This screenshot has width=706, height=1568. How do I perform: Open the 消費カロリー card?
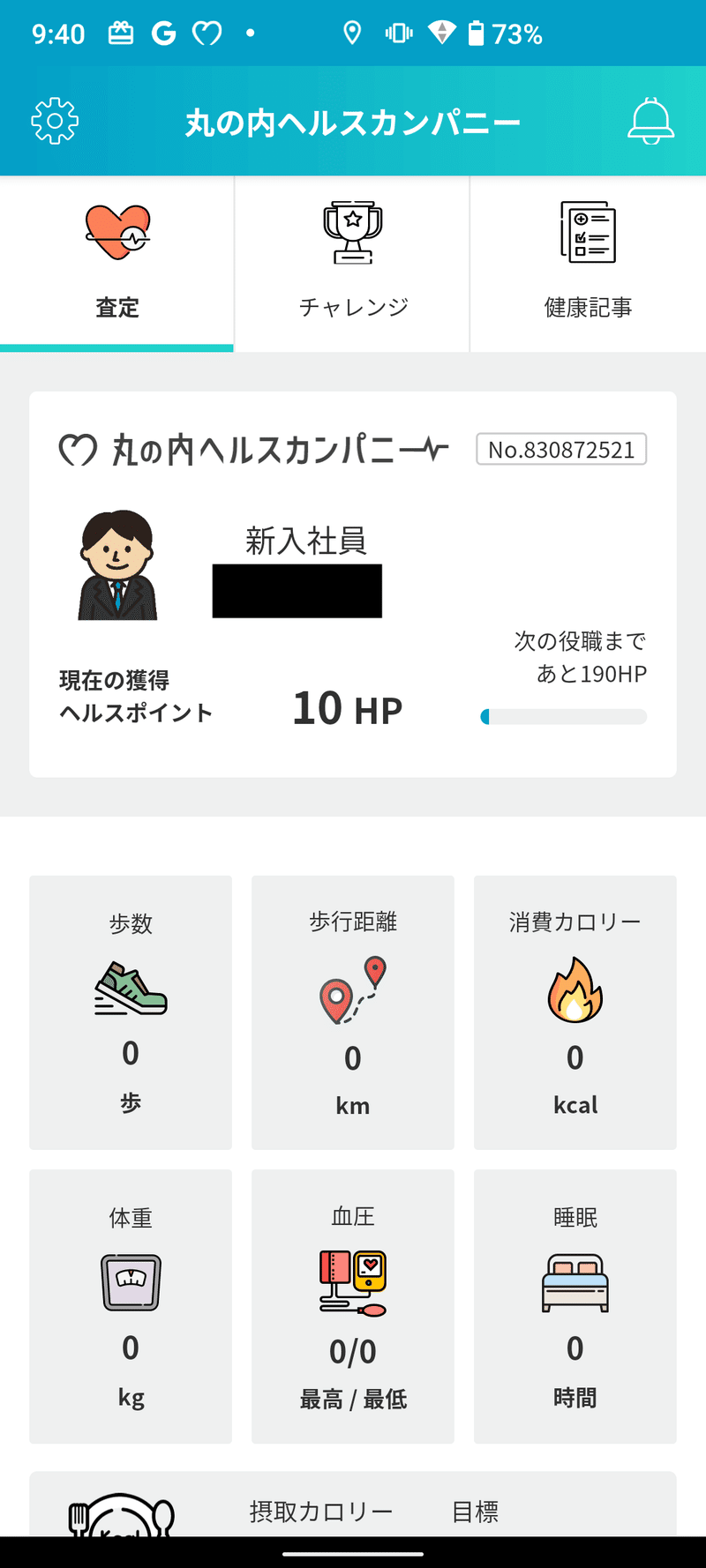575,1012
